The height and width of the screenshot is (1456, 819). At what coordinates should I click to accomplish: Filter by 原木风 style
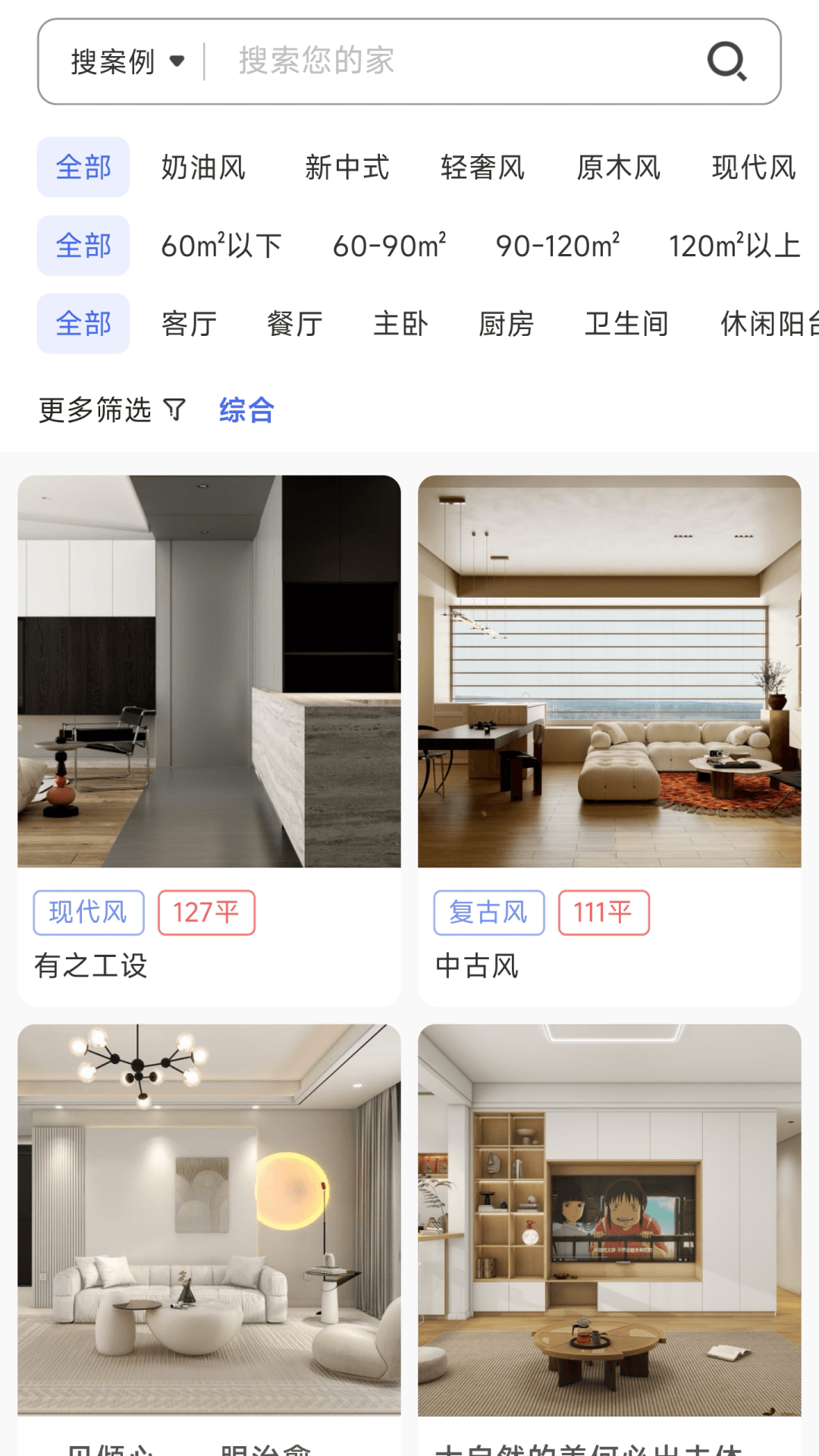(x=618, y=168)
